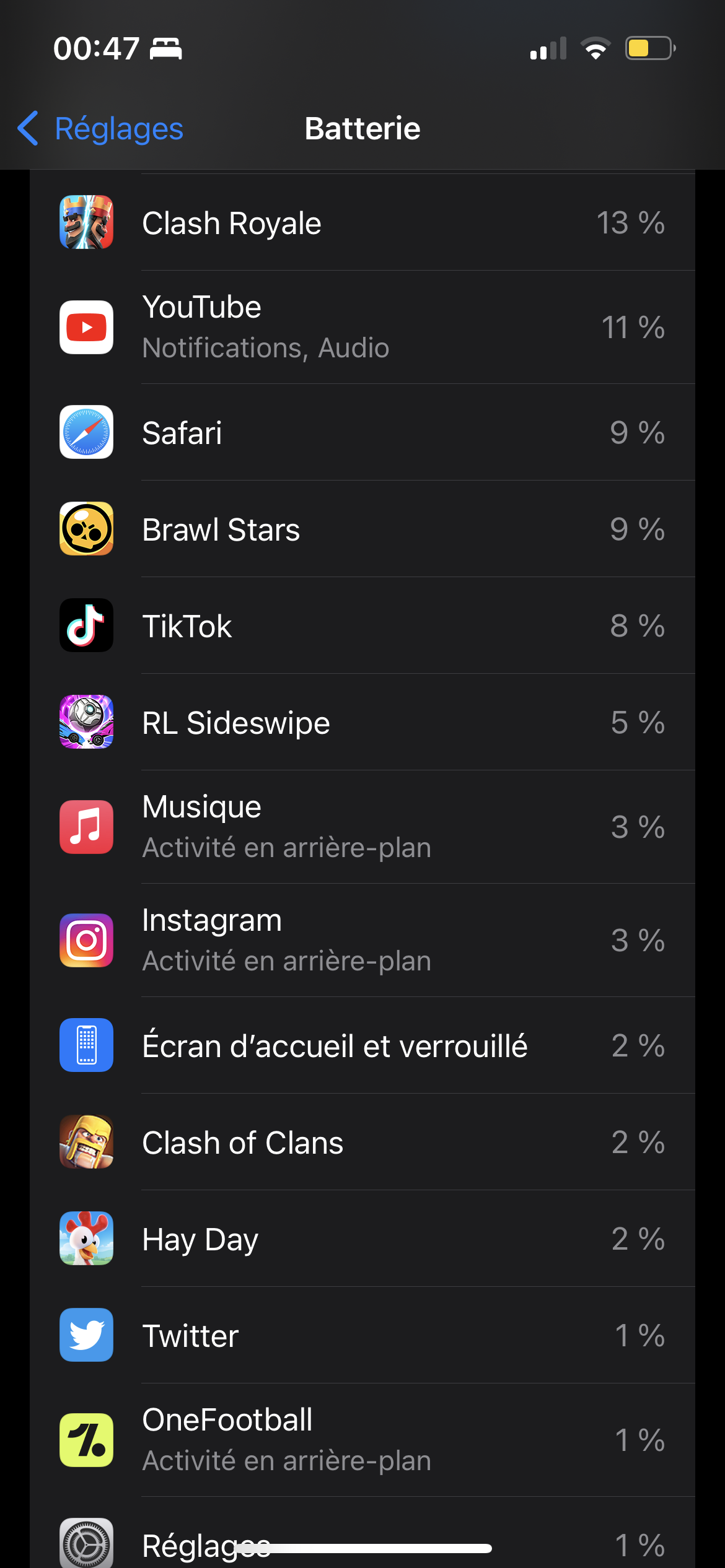The height and width of the screenshot is (1568, 725).
Task: Select the Instagram battery row
Action: coord(362,940)
